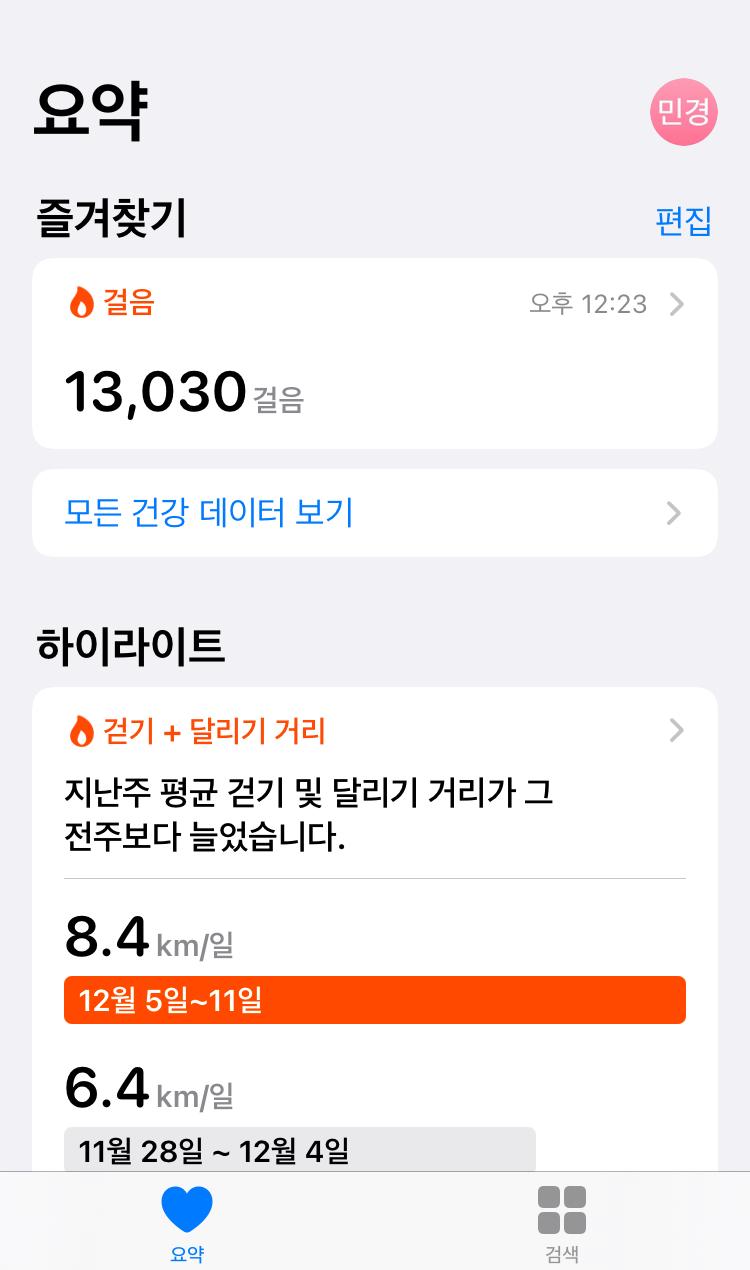Open the 걸음 step count card
The width and height of the screenshot is (750, 1270).
pos(374,354)
